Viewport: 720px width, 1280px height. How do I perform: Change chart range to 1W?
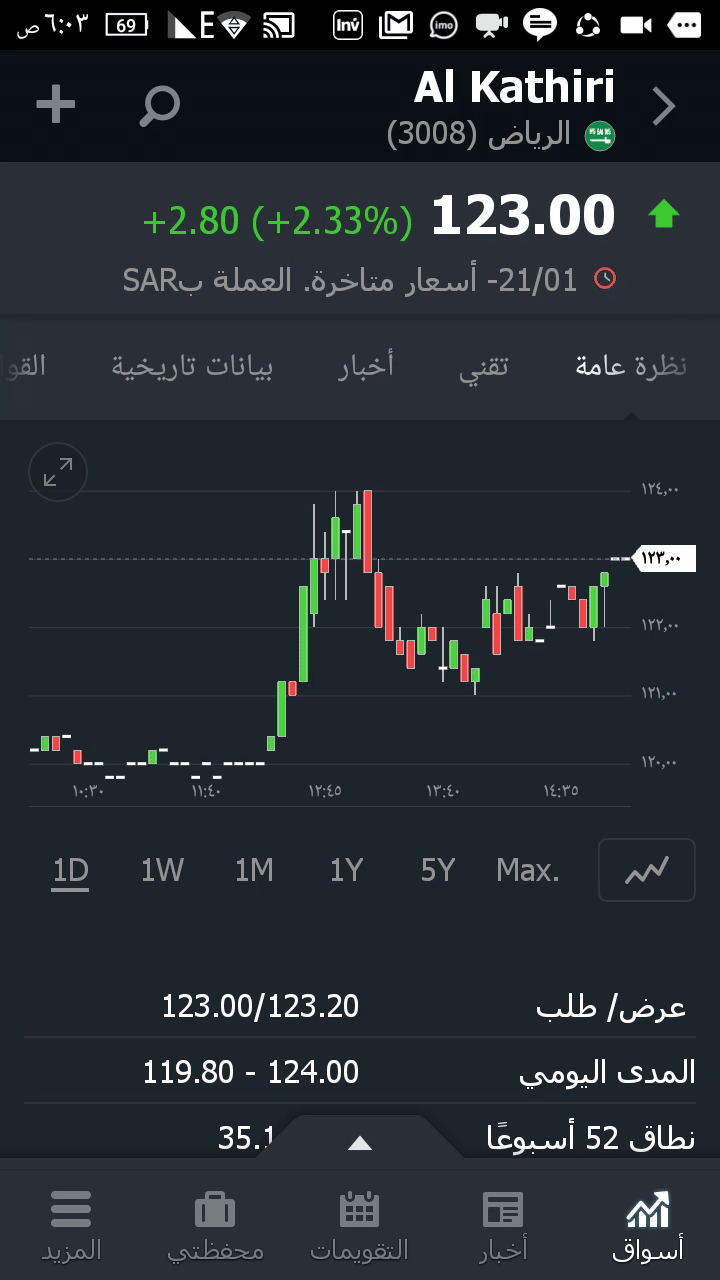point(162,870)
